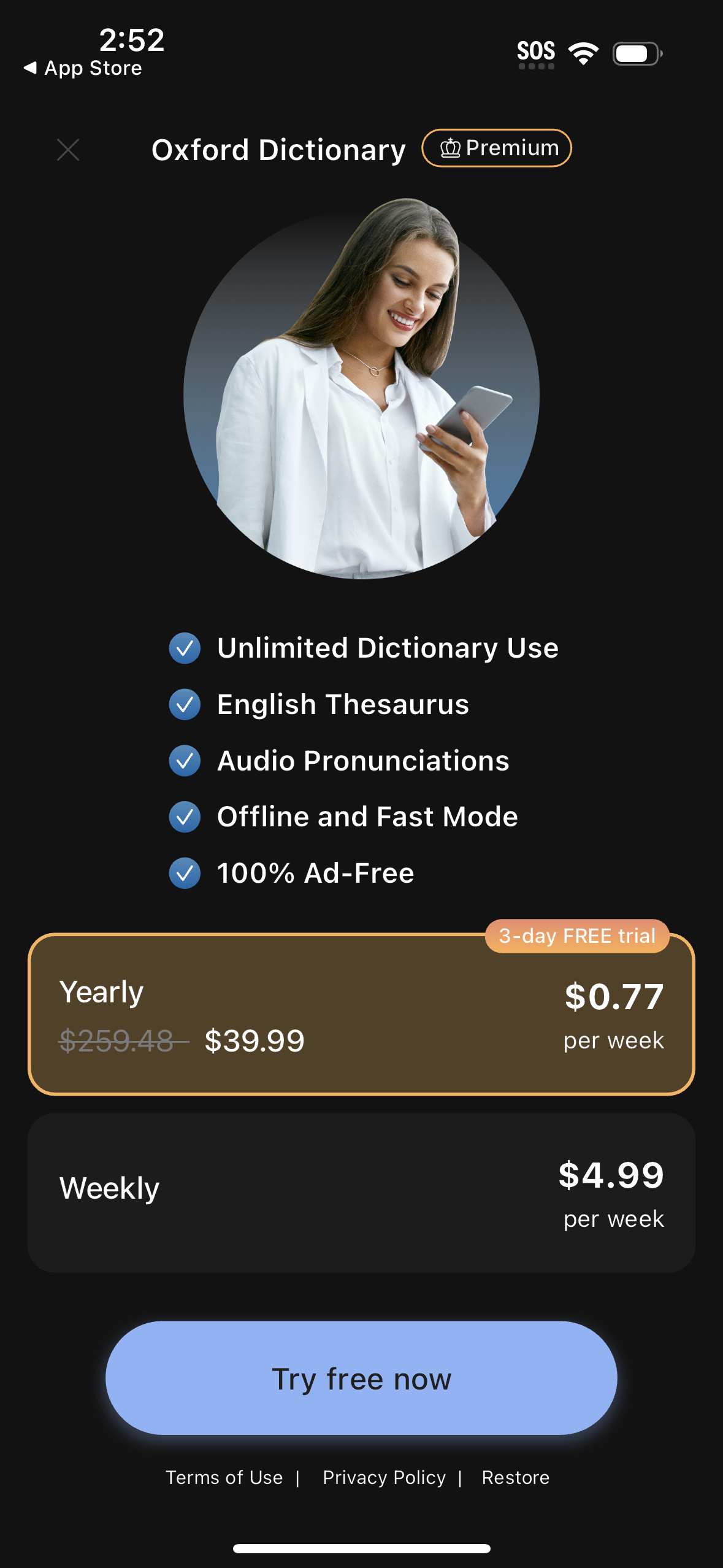
Task: Click the checkmark beside Audio Pronunciations
Action: [x=184, y=761]
